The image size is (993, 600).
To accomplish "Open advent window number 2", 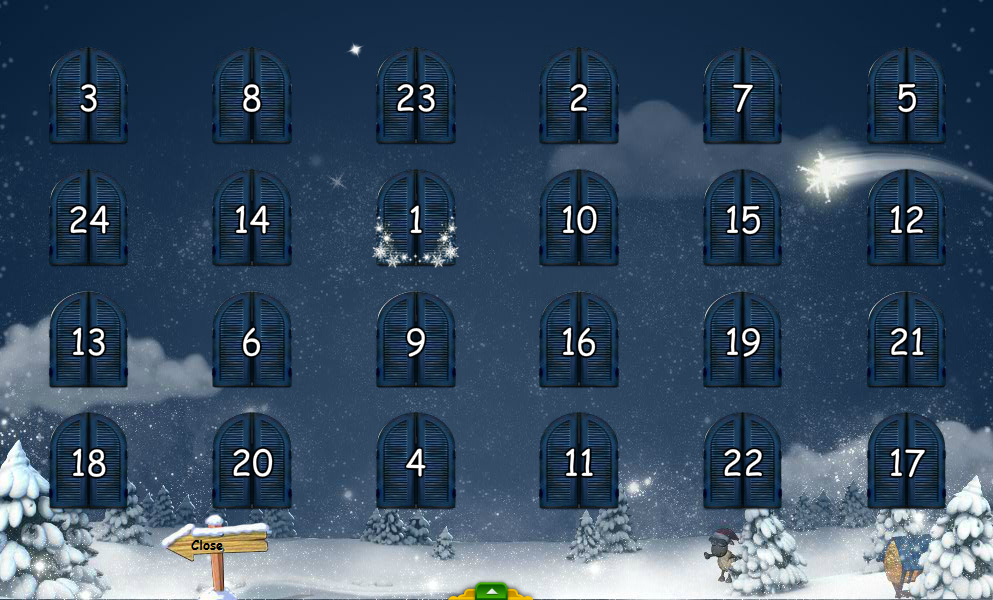I will pos(579,98).
